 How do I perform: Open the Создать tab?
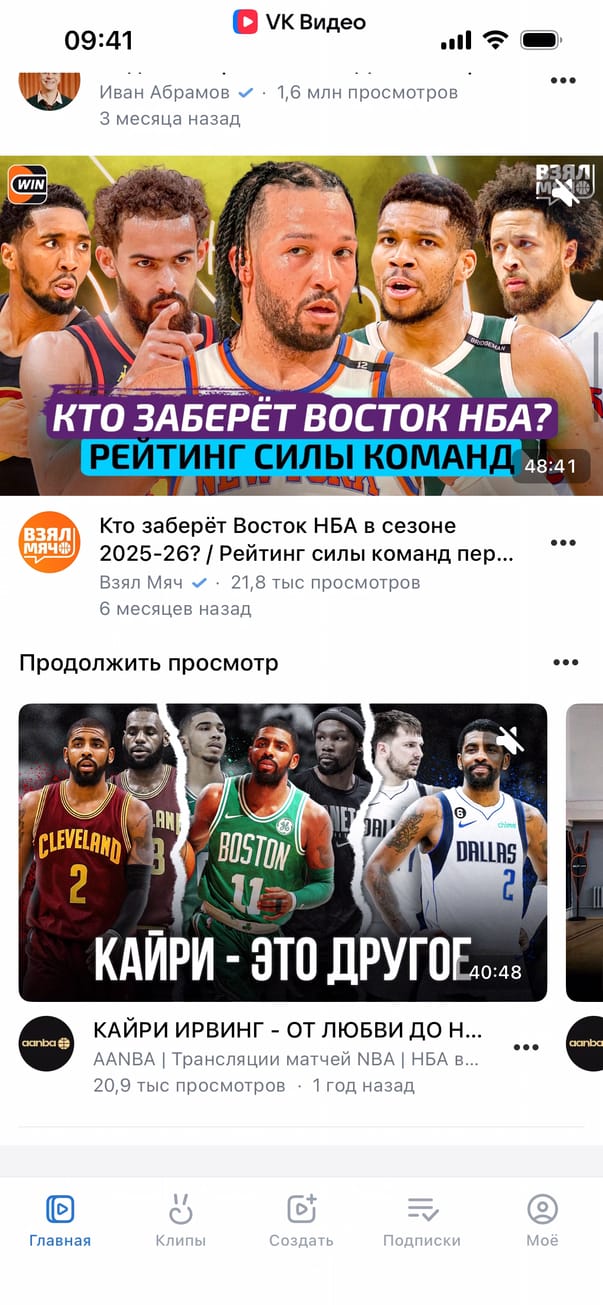point(301,1221)
